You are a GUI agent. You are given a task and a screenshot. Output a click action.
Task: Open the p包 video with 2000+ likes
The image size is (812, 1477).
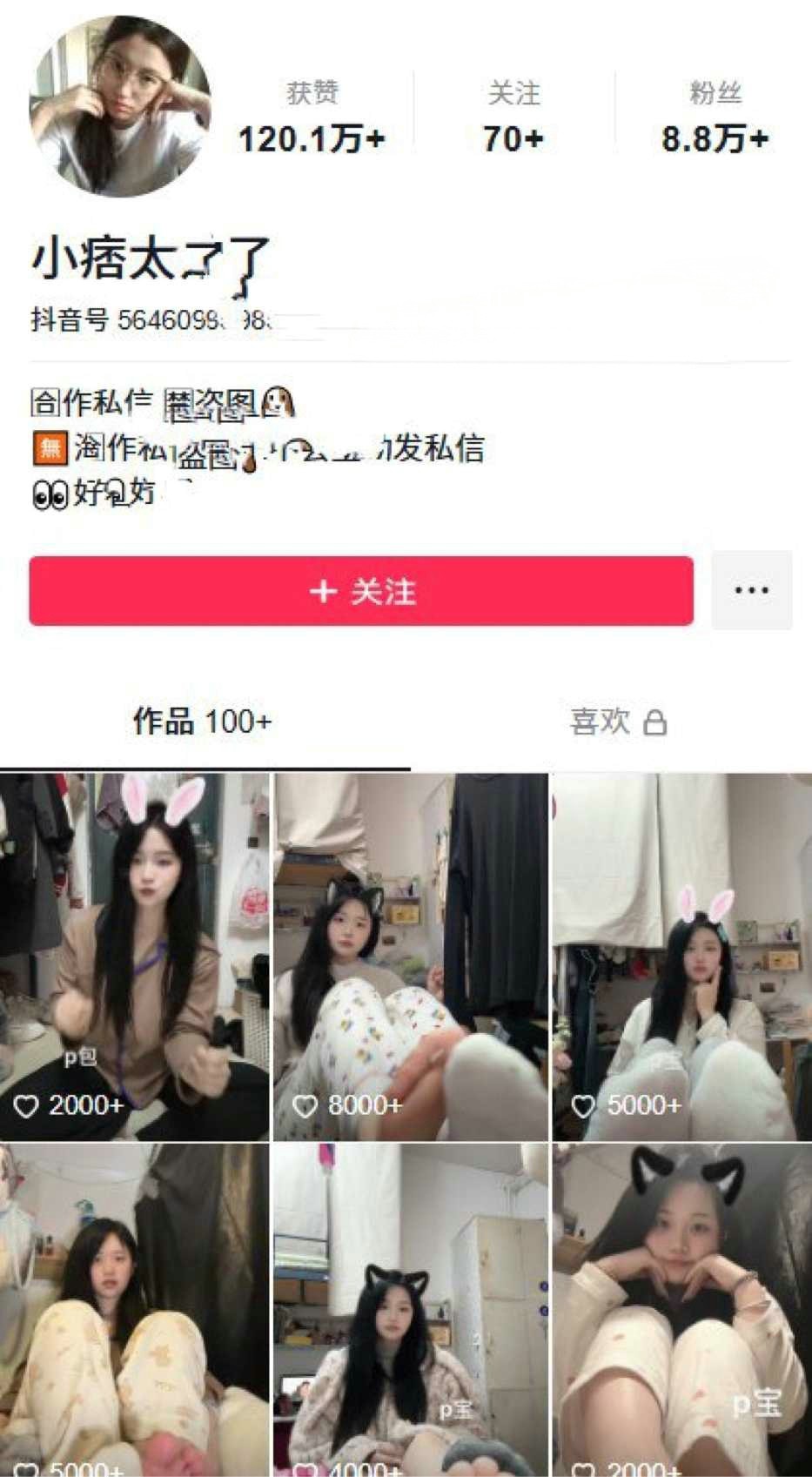[x=135, y=956]
